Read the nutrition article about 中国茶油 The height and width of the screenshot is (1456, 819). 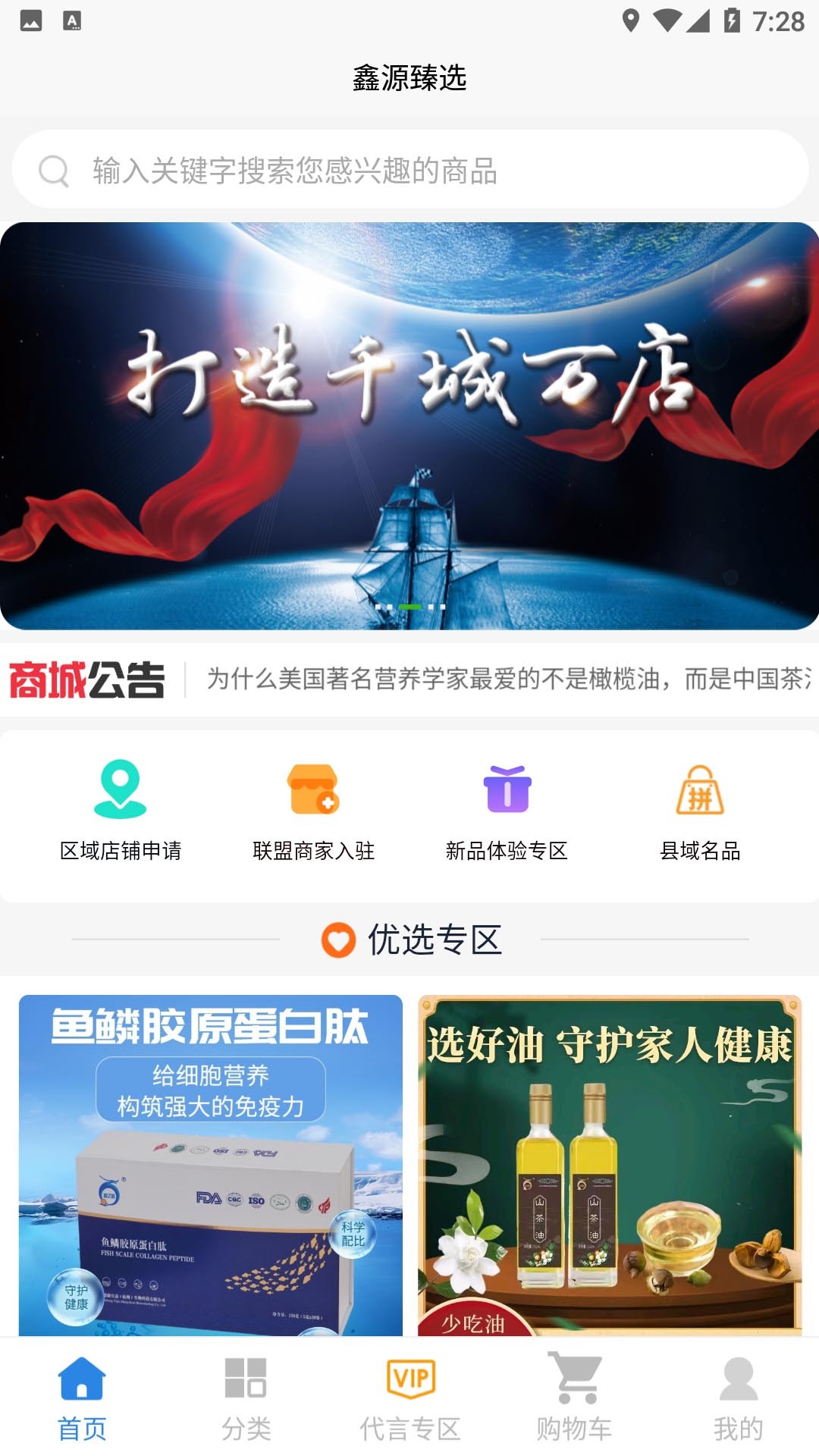[x=500, y=681]
